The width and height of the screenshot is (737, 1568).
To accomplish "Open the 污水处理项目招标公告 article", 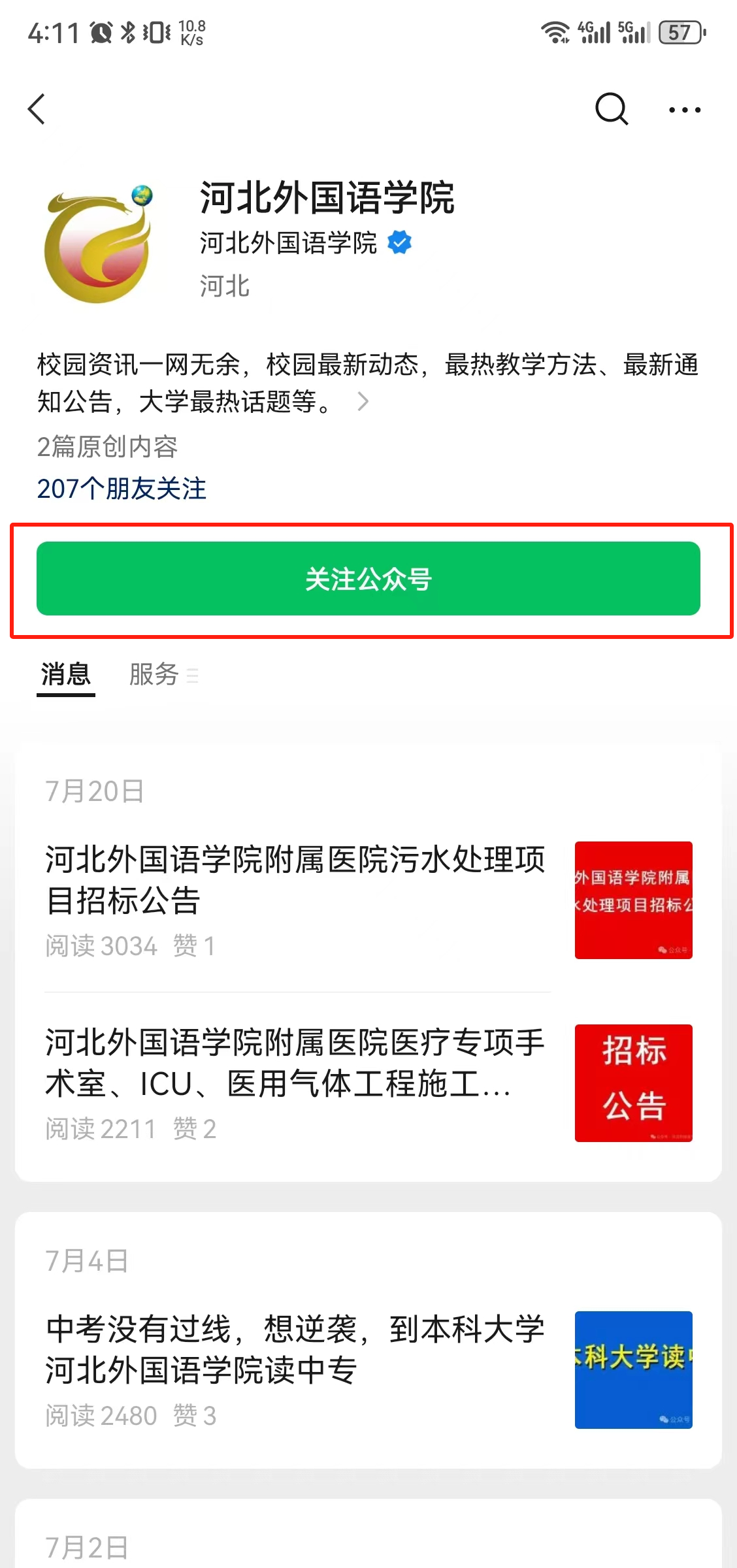I will 295,879.
